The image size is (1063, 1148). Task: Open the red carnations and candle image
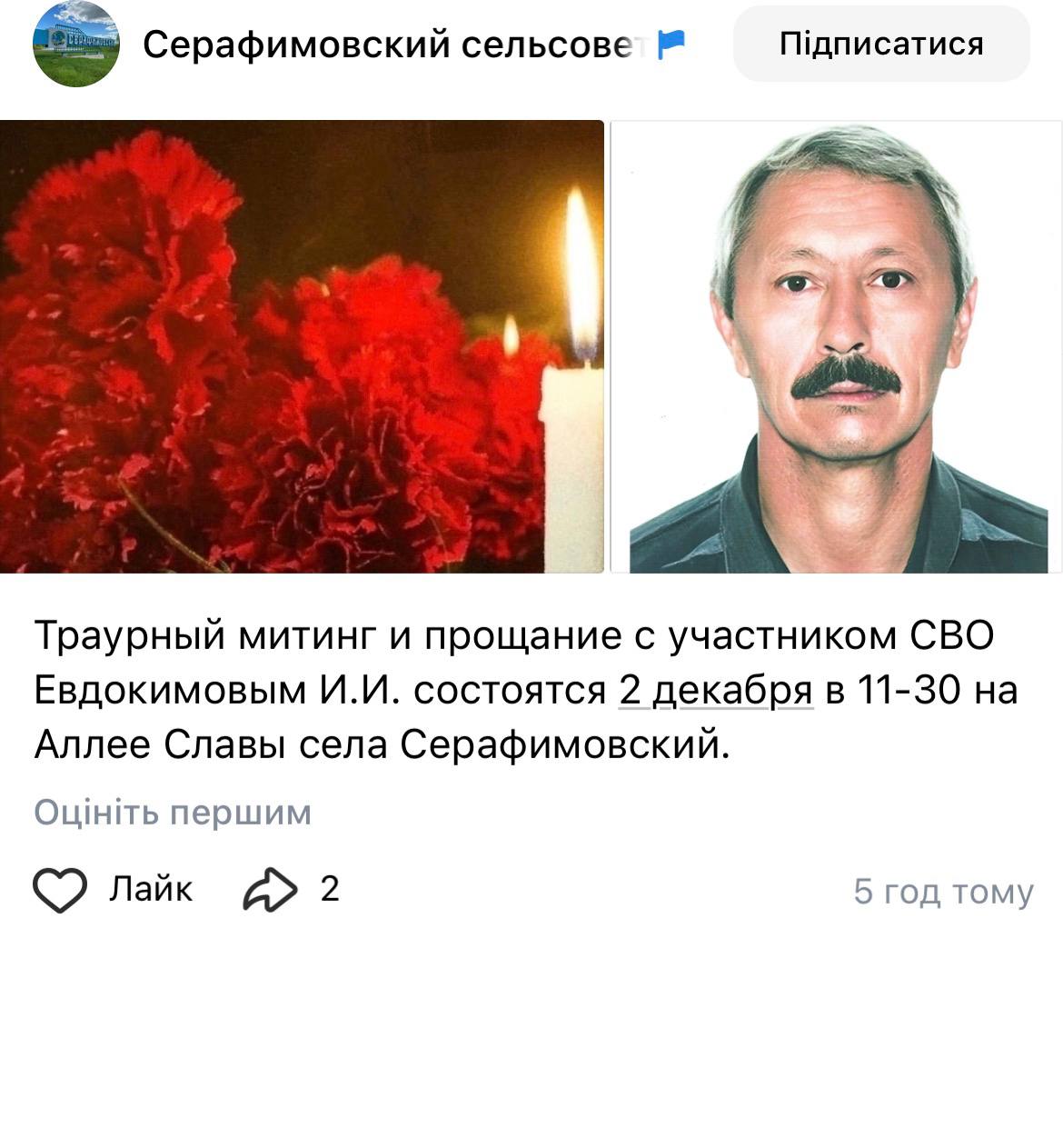(x=302, y=346)
